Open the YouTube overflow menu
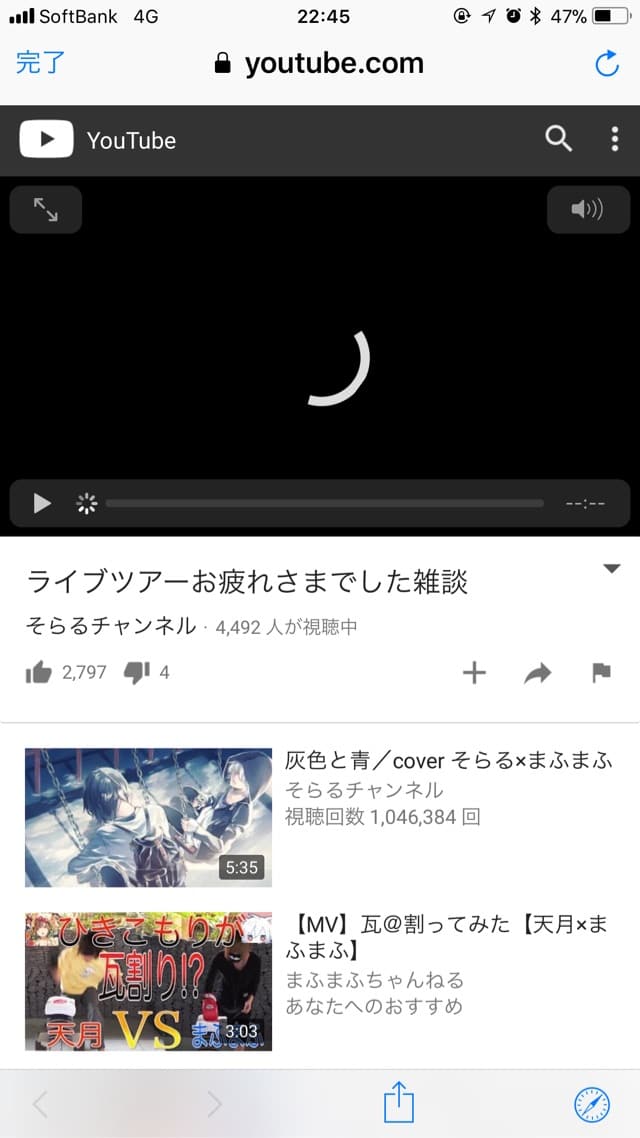The image size is (640, 1138). point(614,139)
